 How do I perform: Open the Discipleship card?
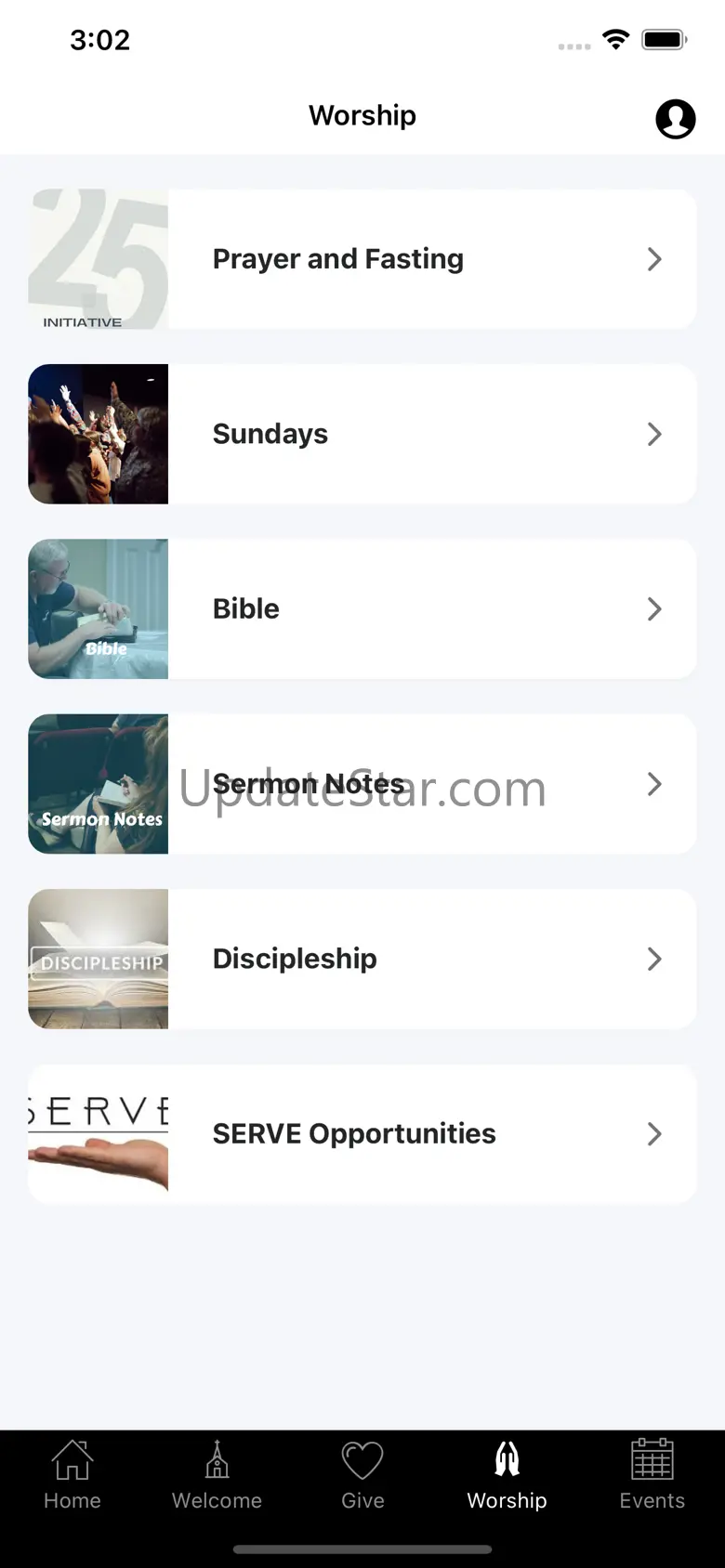[362, 959]
